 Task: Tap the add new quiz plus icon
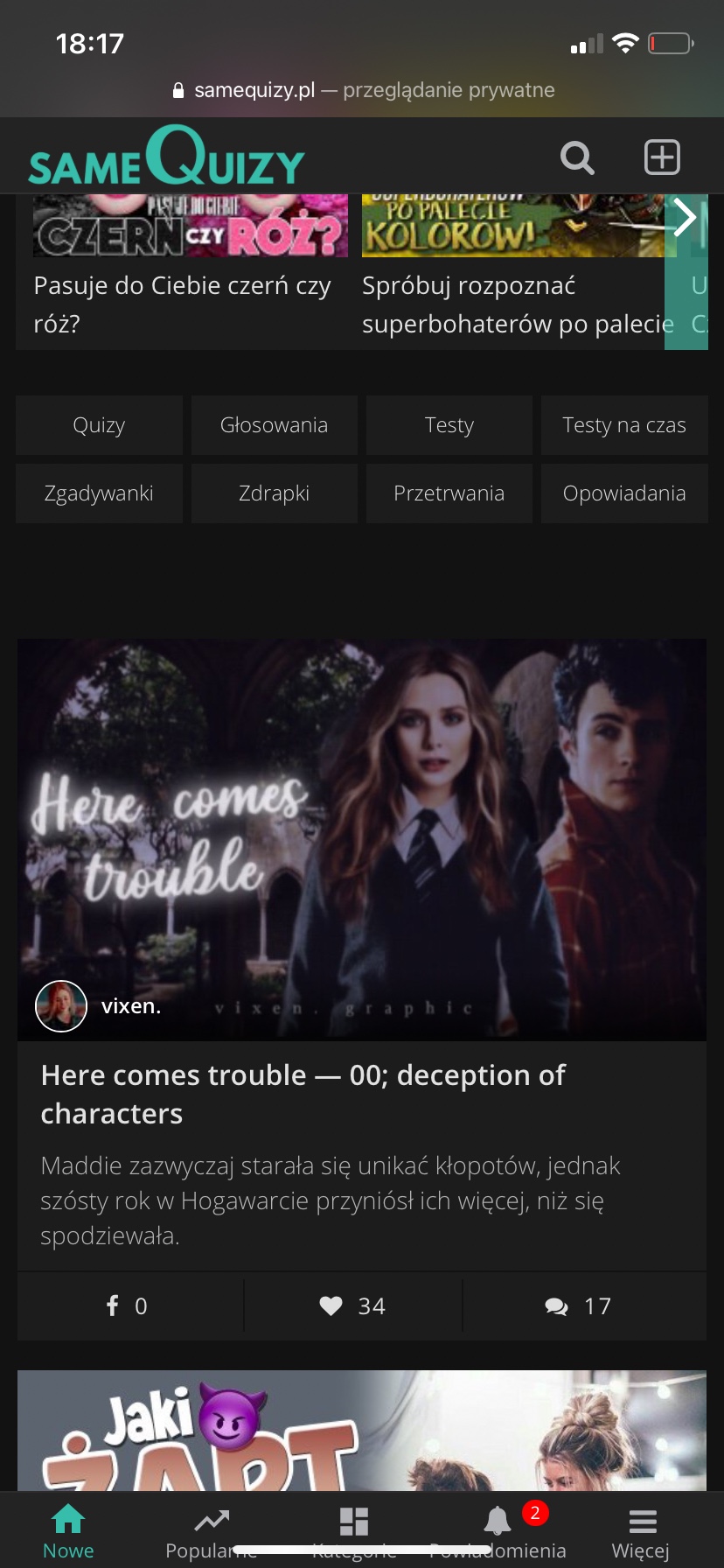coord(662,157)
